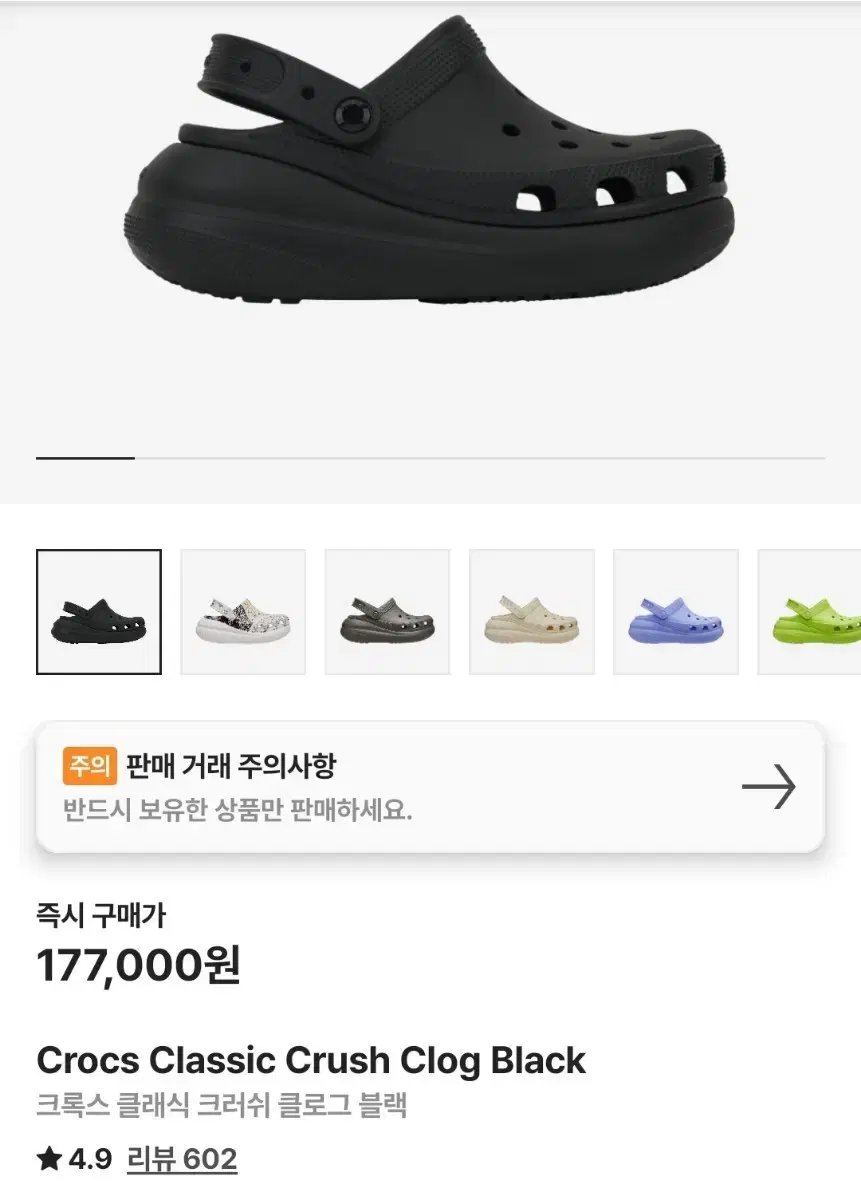
Task: Select the blue Crocs variant
Action: pos(676,610)
